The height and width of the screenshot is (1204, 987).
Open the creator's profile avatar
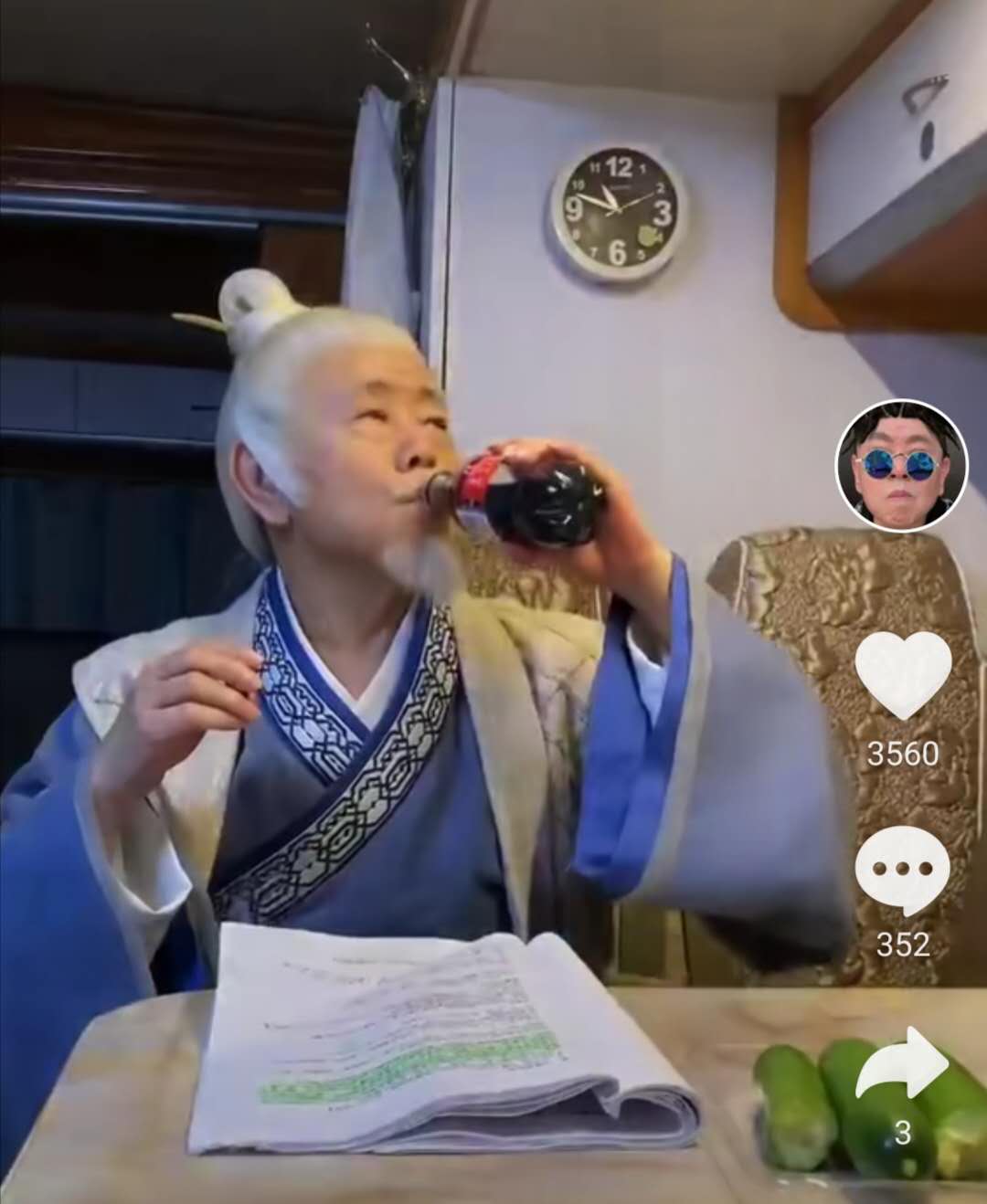tap(902, 463)
